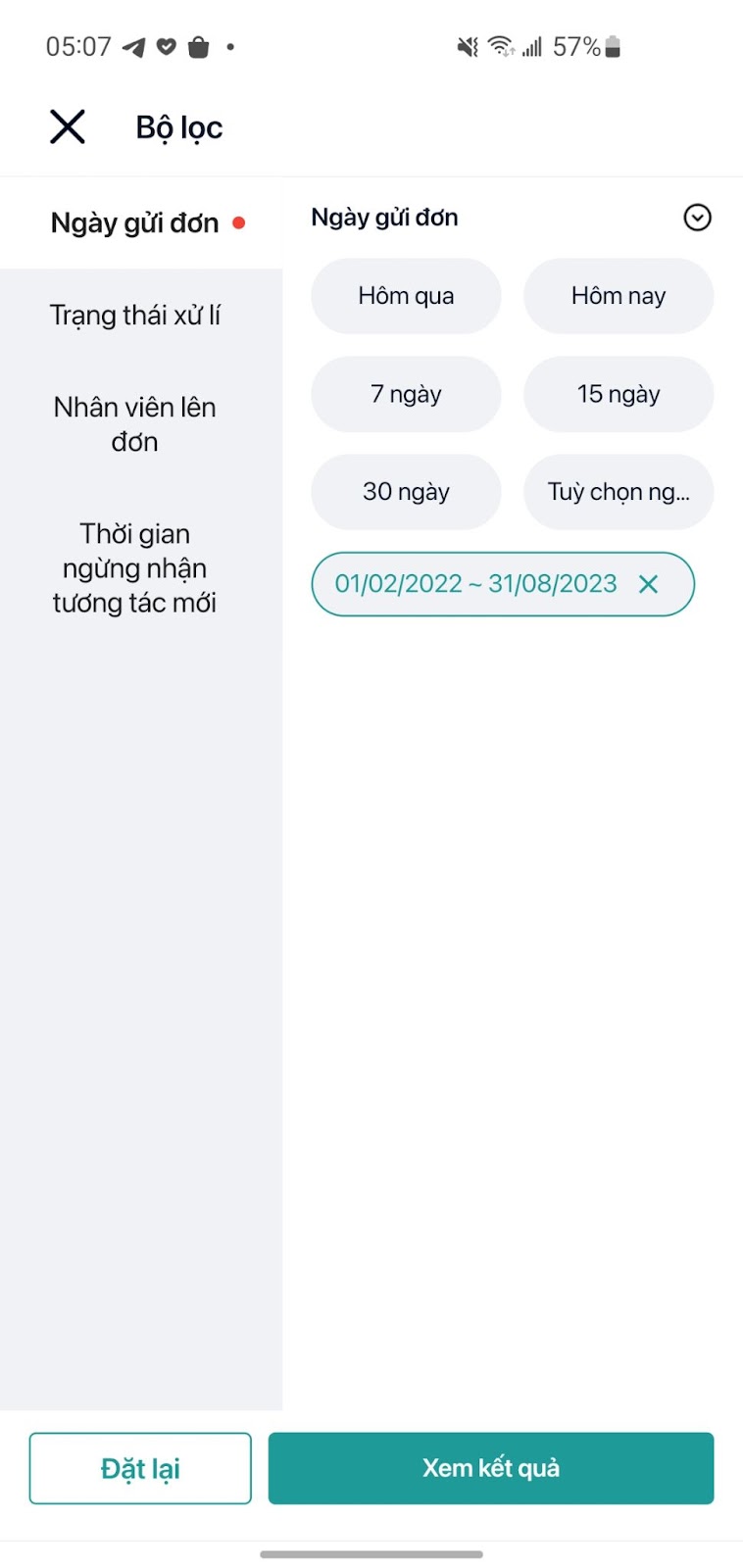Close the Bộ lọc filter screen
This screenshot has height=1568, width=743.
(x=68, y=126)
